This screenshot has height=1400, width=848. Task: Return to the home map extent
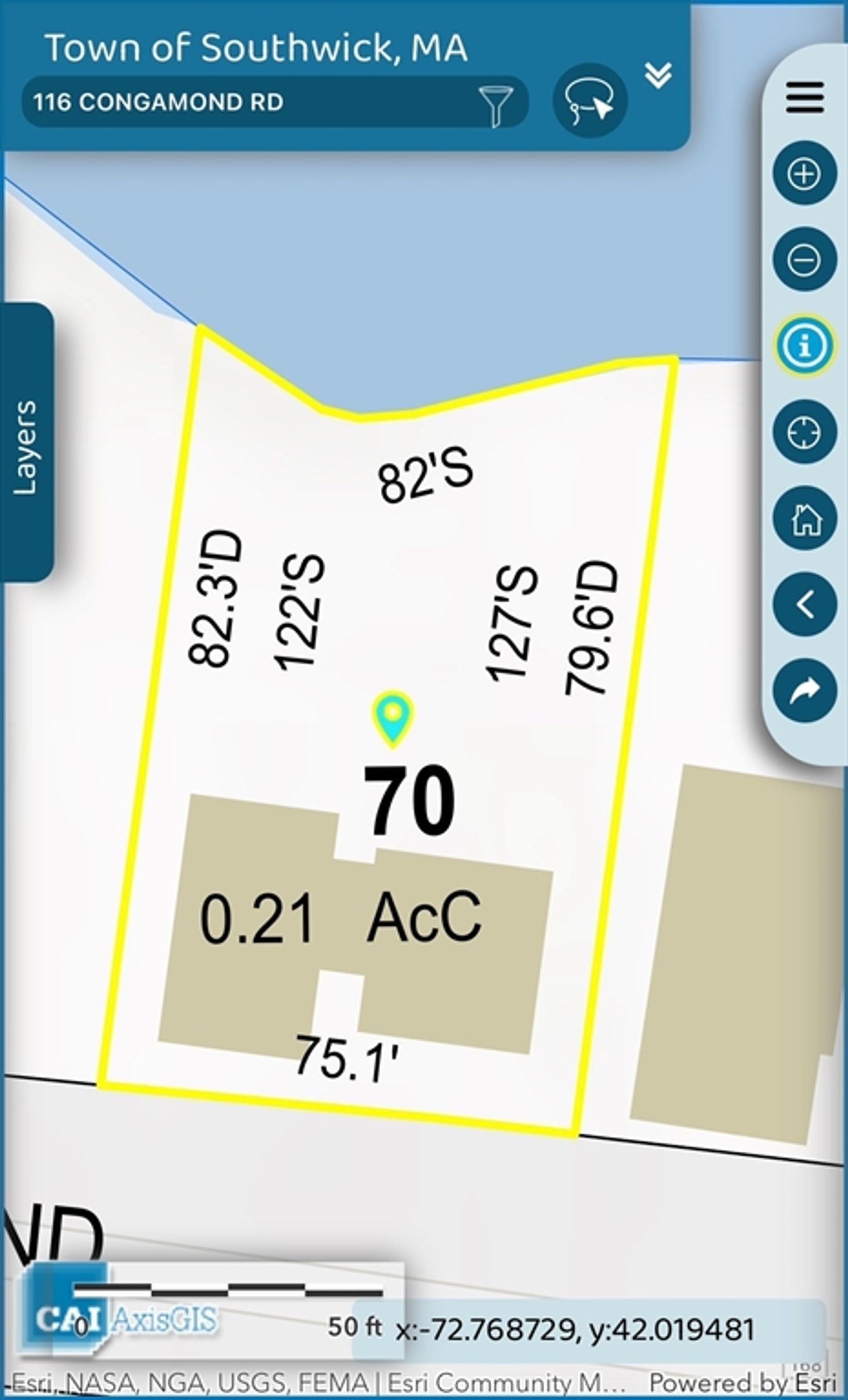[x=804, y=518]
